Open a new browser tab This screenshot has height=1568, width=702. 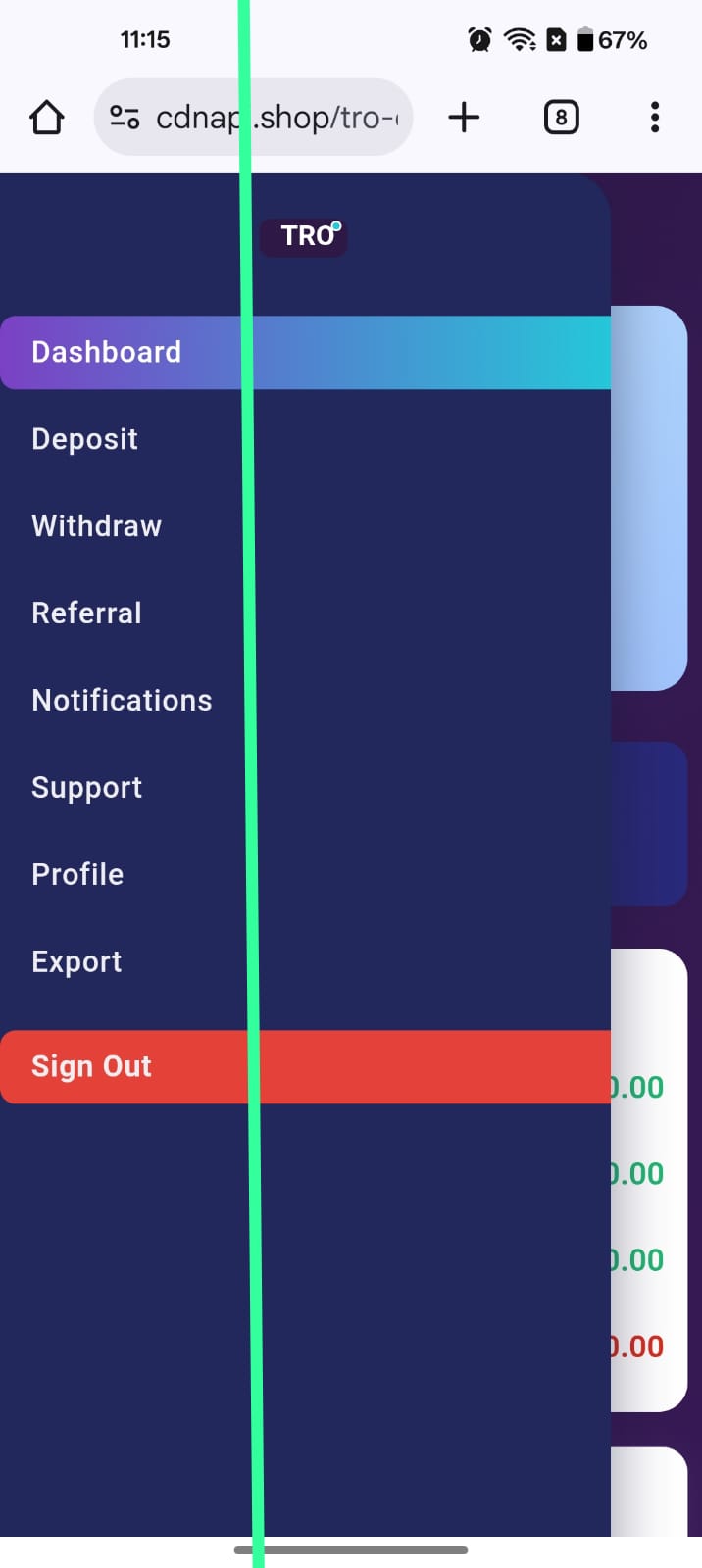pyautogui.click(x=464, y=118)
